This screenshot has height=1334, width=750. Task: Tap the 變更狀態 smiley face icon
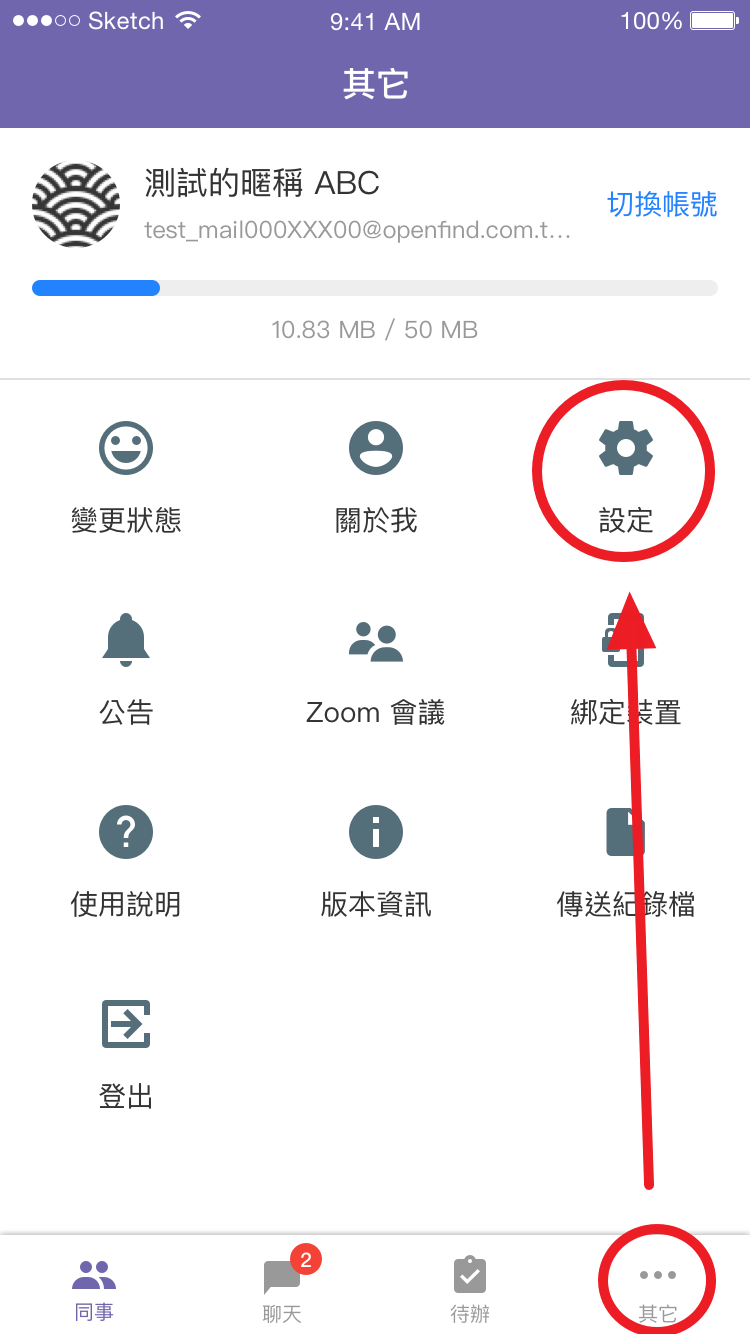(125, 448)
